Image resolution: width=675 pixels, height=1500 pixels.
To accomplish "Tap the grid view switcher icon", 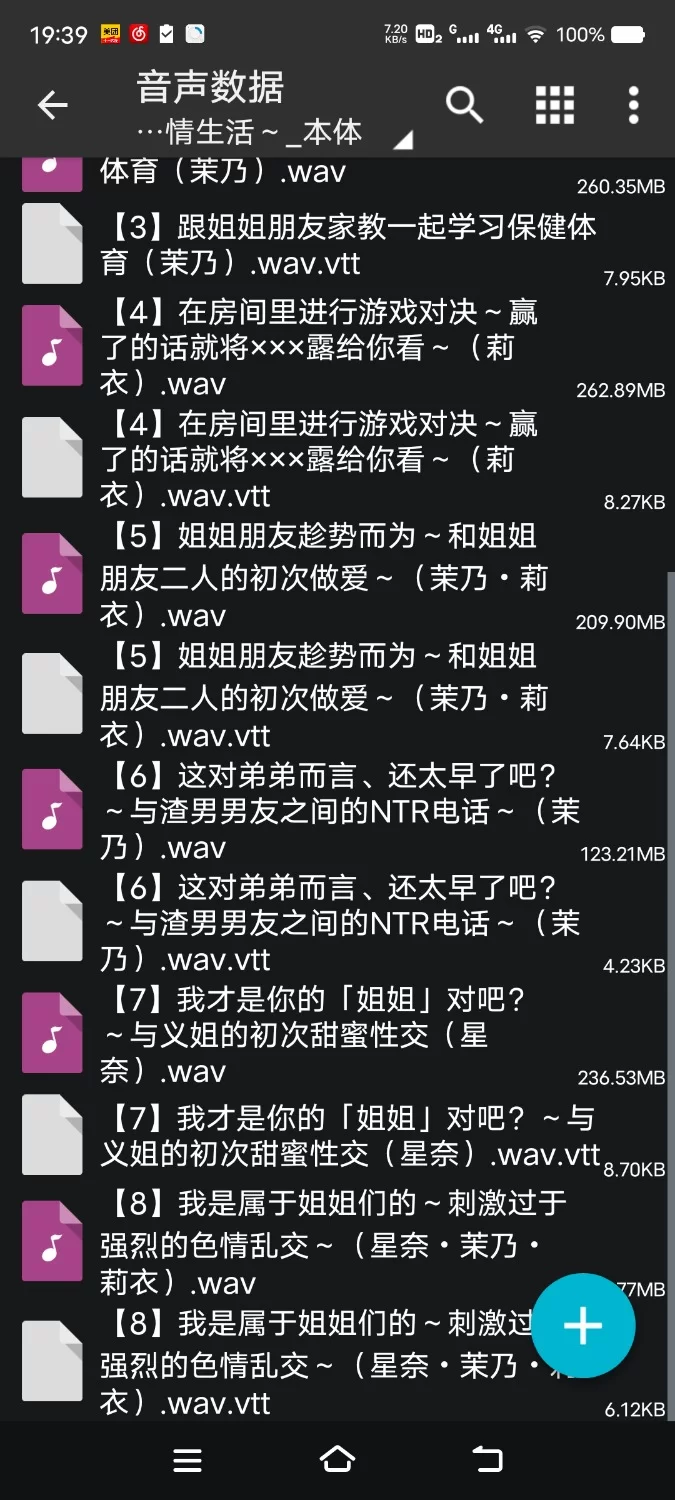I will [x=555, y=104].
